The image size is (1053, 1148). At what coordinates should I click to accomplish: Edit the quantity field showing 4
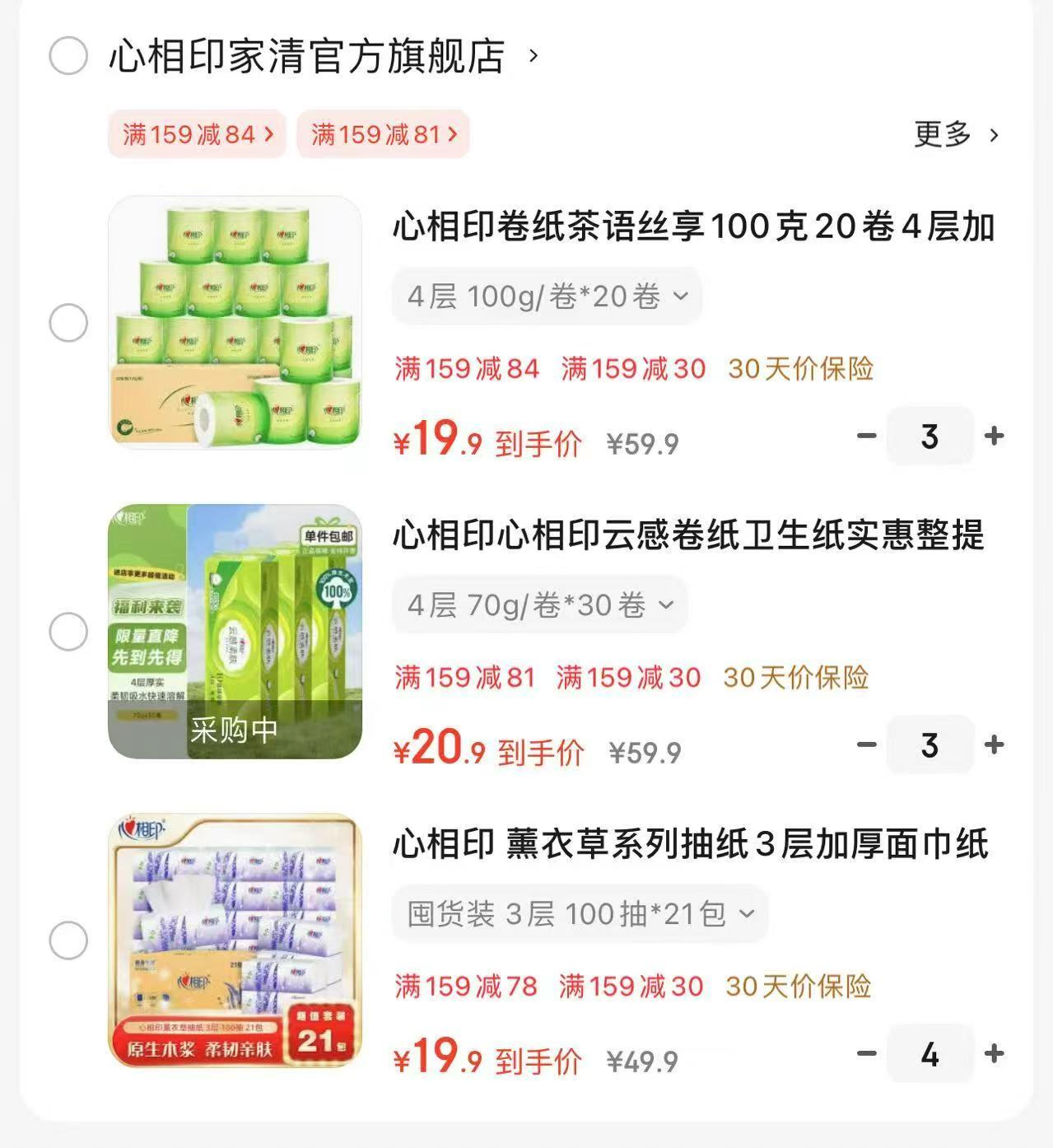click(x=930, y=1054)
